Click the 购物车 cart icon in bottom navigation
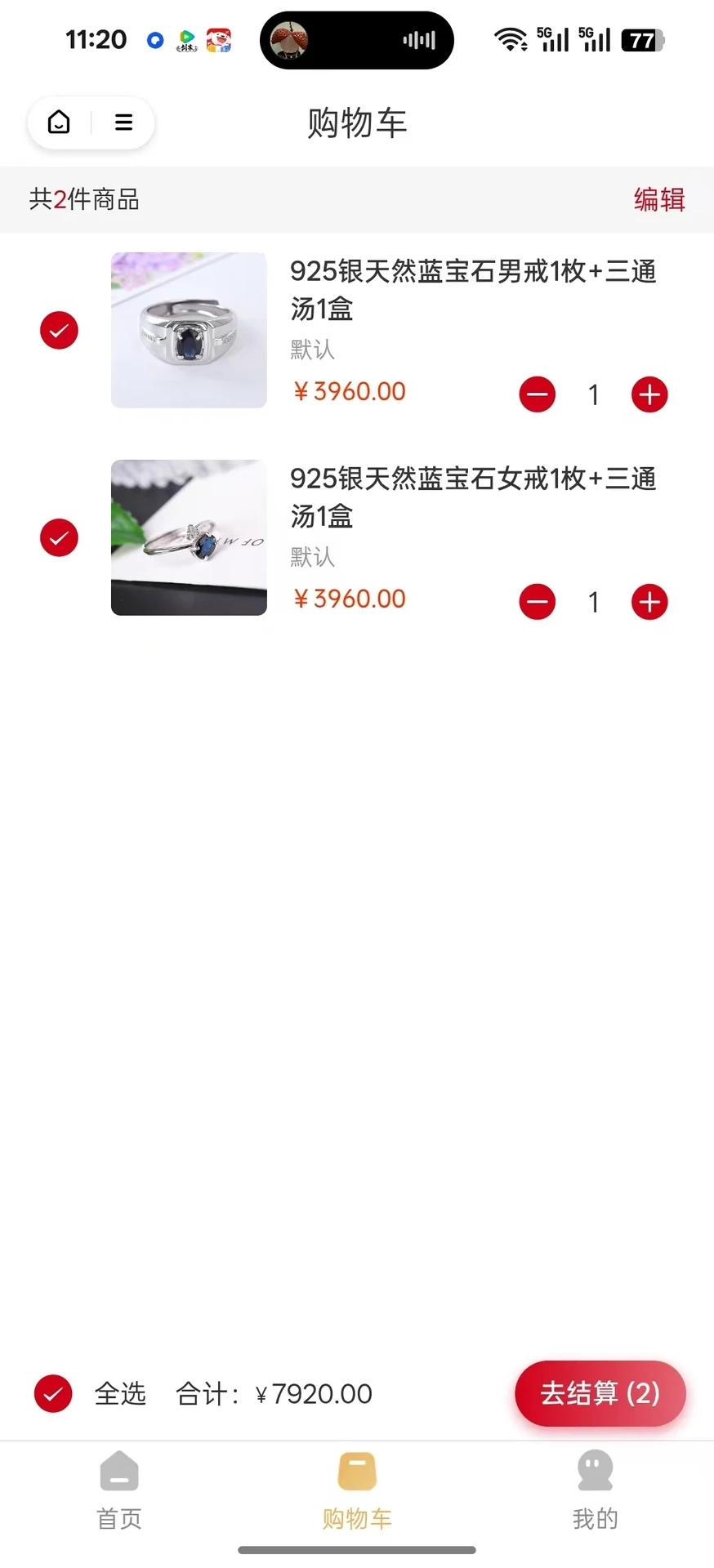 click(357, 1472)
